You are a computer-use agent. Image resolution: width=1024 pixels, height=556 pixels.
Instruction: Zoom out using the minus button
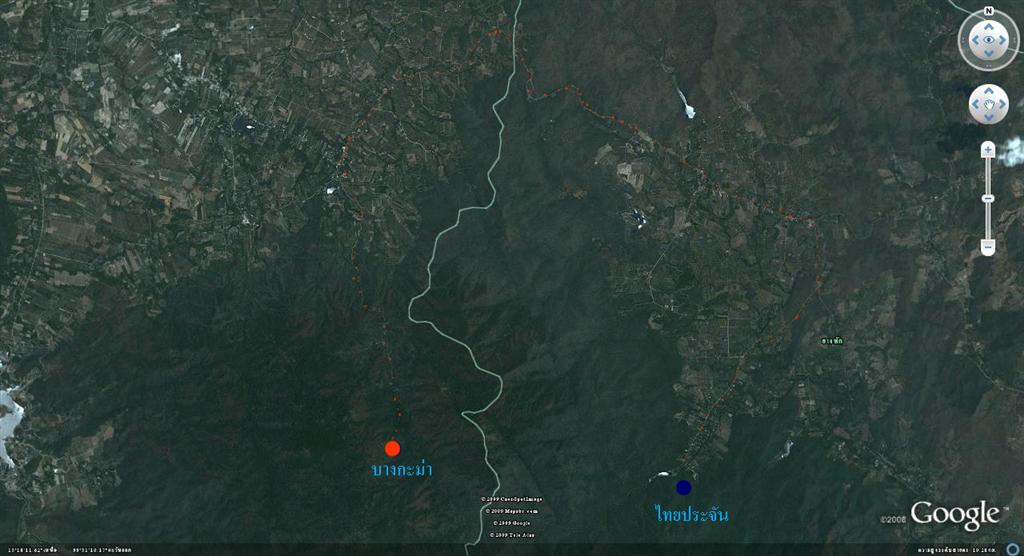click(988, 246)
